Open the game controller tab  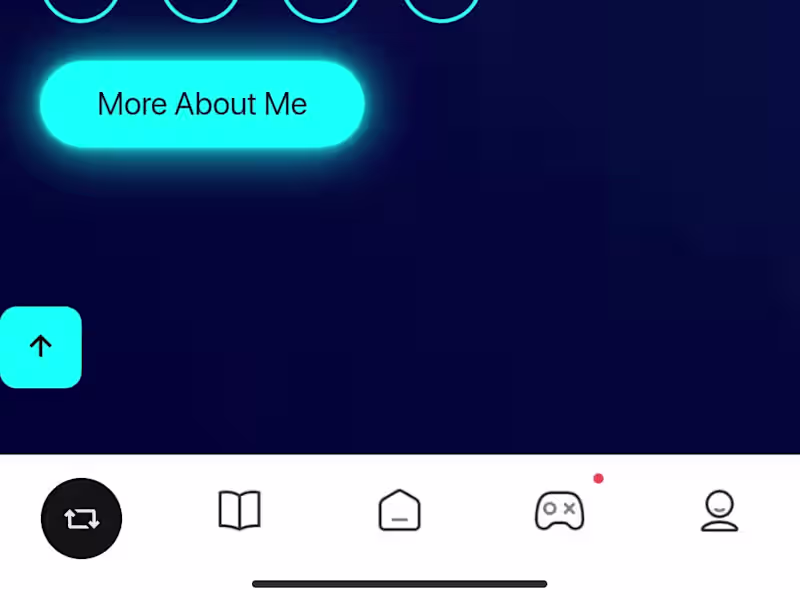pyautogui.click(x=559, y=510)
